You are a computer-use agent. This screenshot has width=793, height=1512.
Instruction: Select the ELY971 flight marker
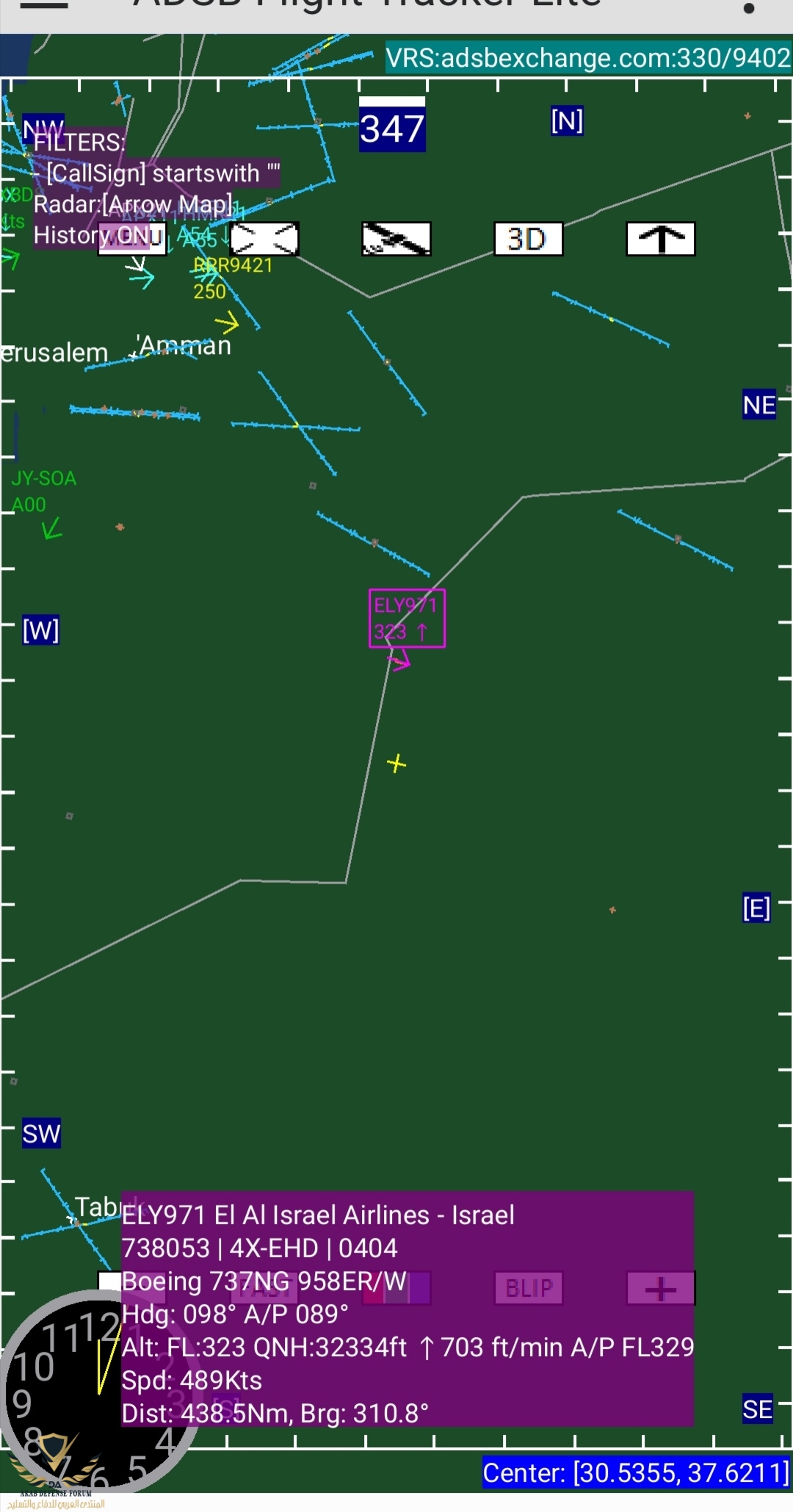point(406,618)
